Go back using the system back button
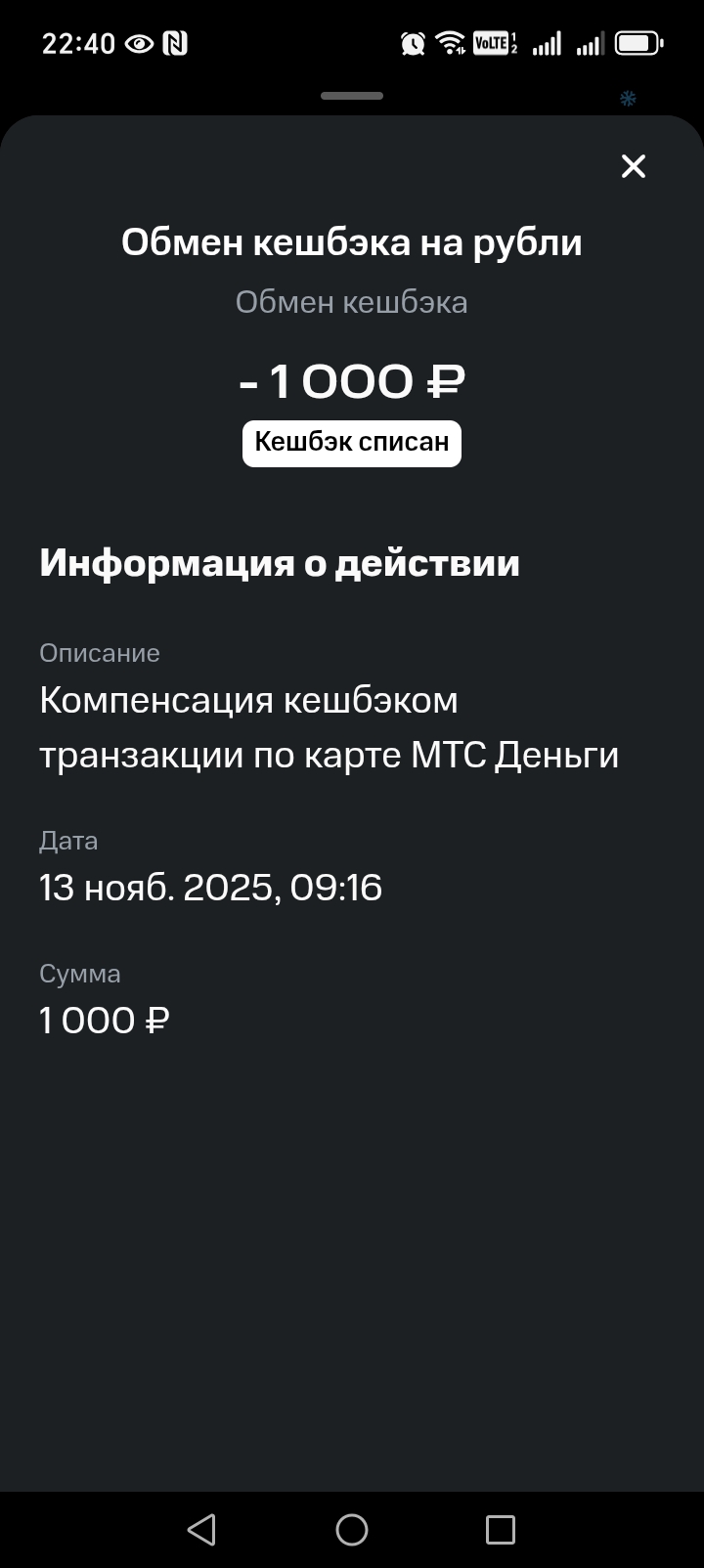This screenshot has height=1568, width=704. tap(201, 1529)
